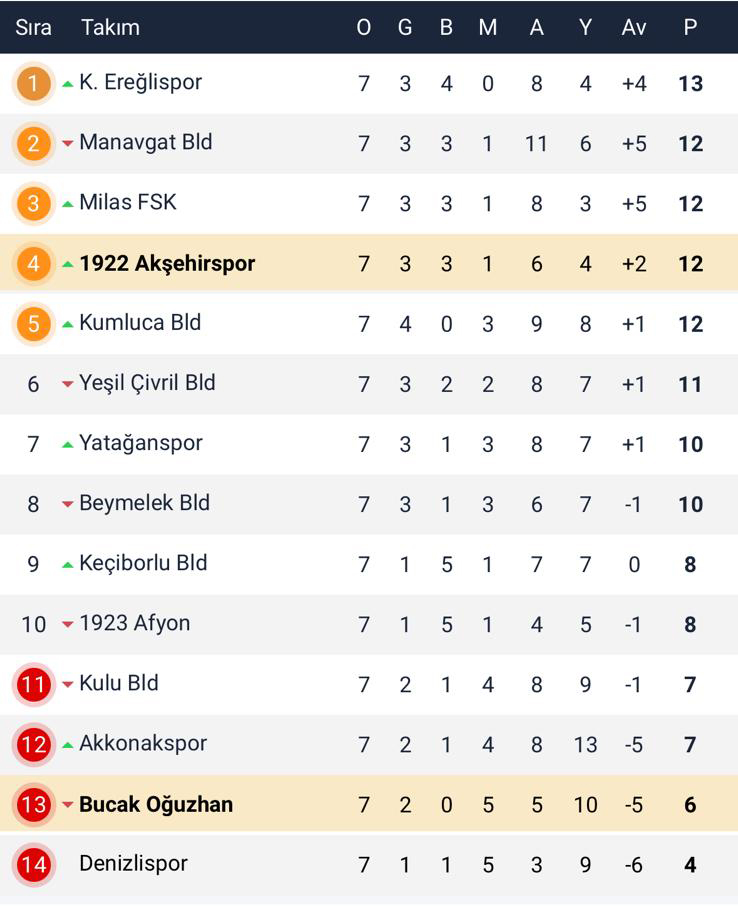This screenshot has width=738, height=908.
Task: Tap Kumluca Bld in the table
Action: (x=140, y=323)
